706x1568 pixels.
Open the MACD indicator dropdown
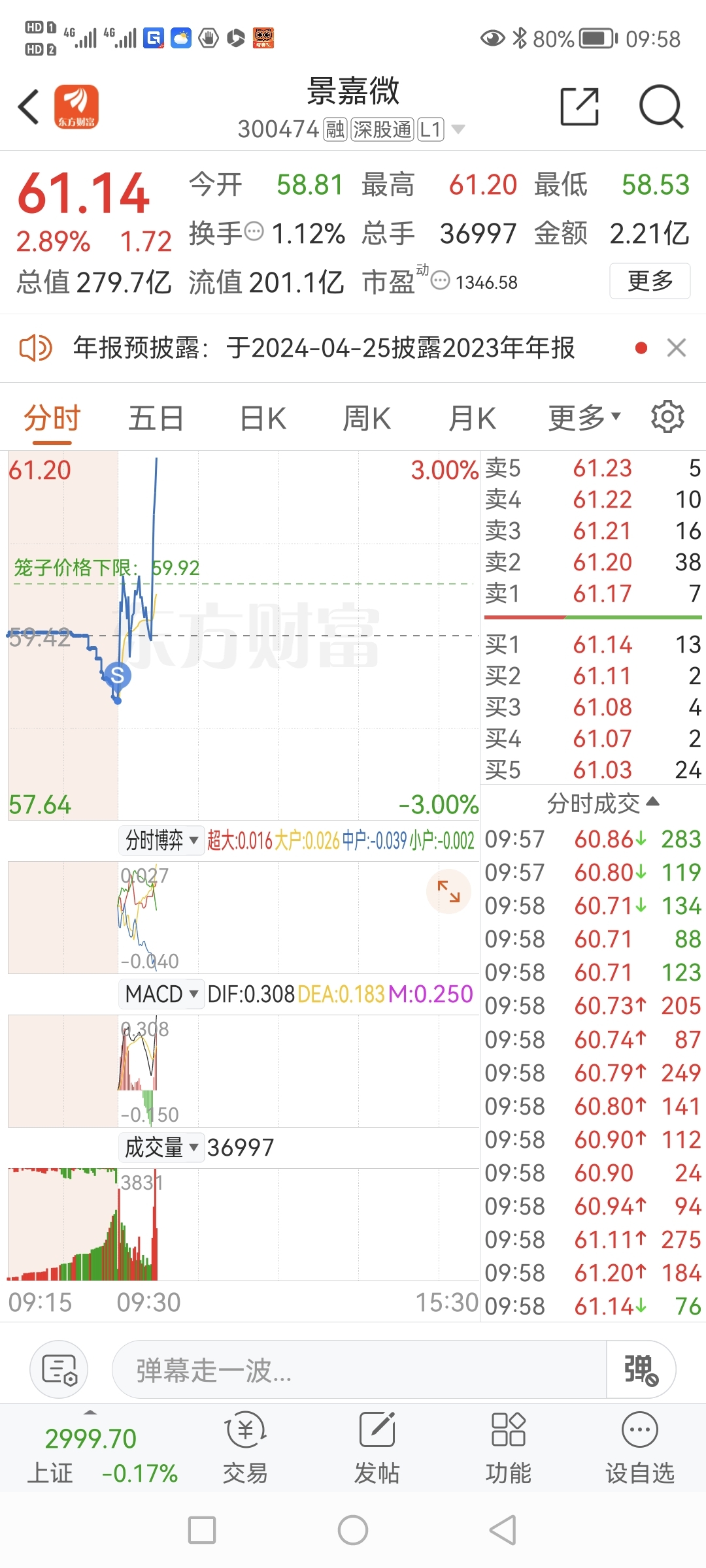tap(160, 994)
